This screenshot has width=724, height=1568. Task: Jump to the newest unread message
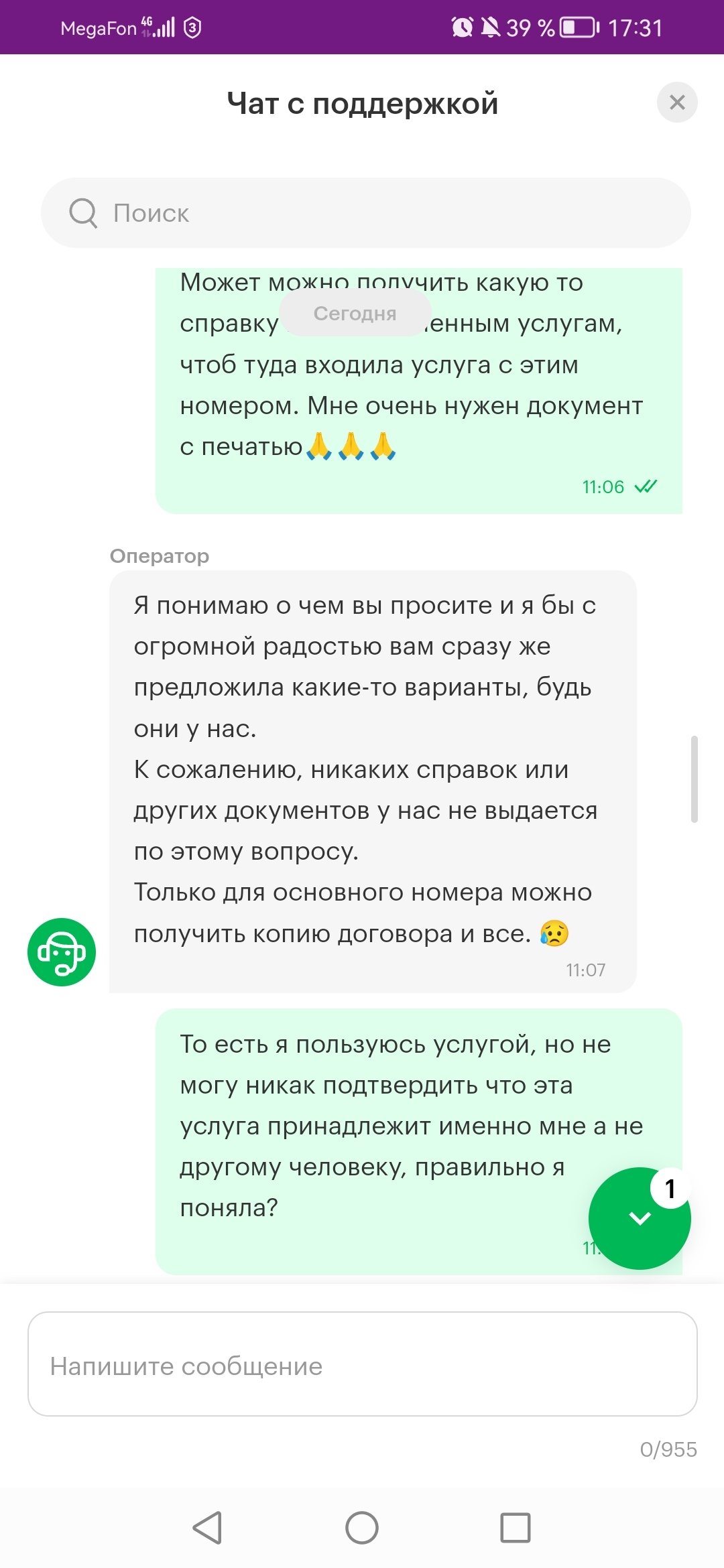639,1218
